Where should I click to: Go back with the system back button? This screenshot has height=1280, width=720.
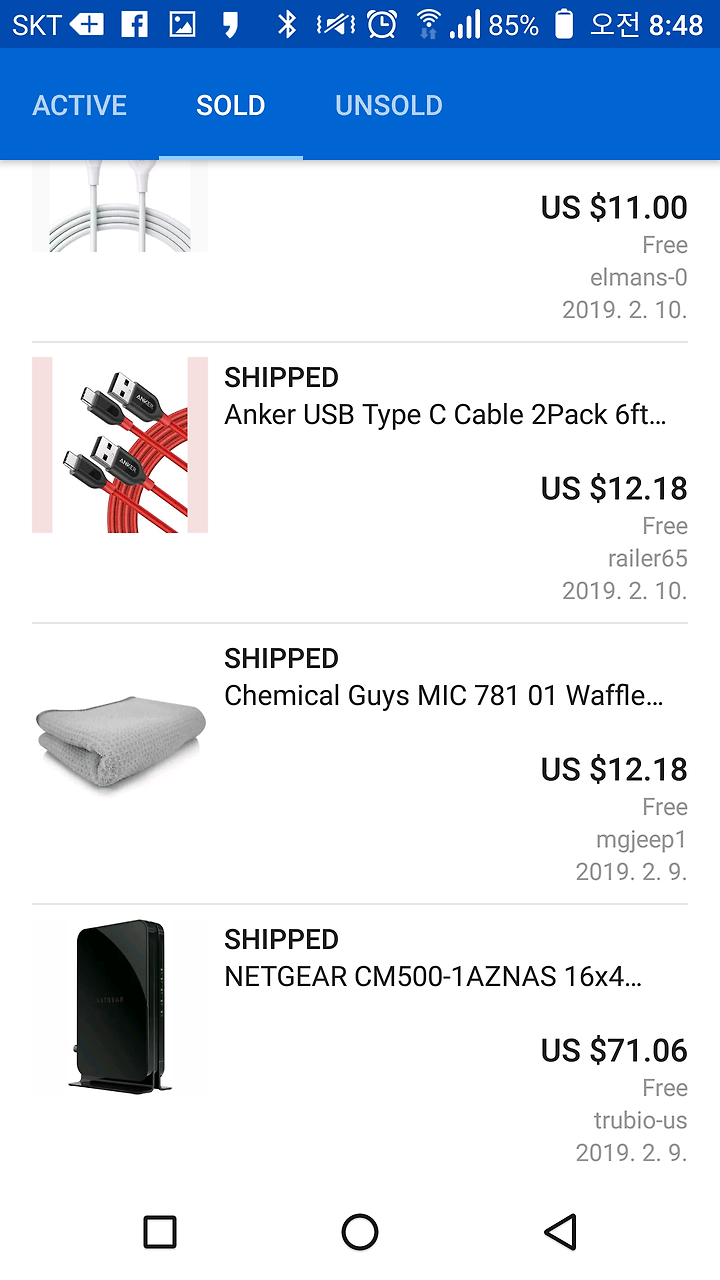[x=561, y=1232]
